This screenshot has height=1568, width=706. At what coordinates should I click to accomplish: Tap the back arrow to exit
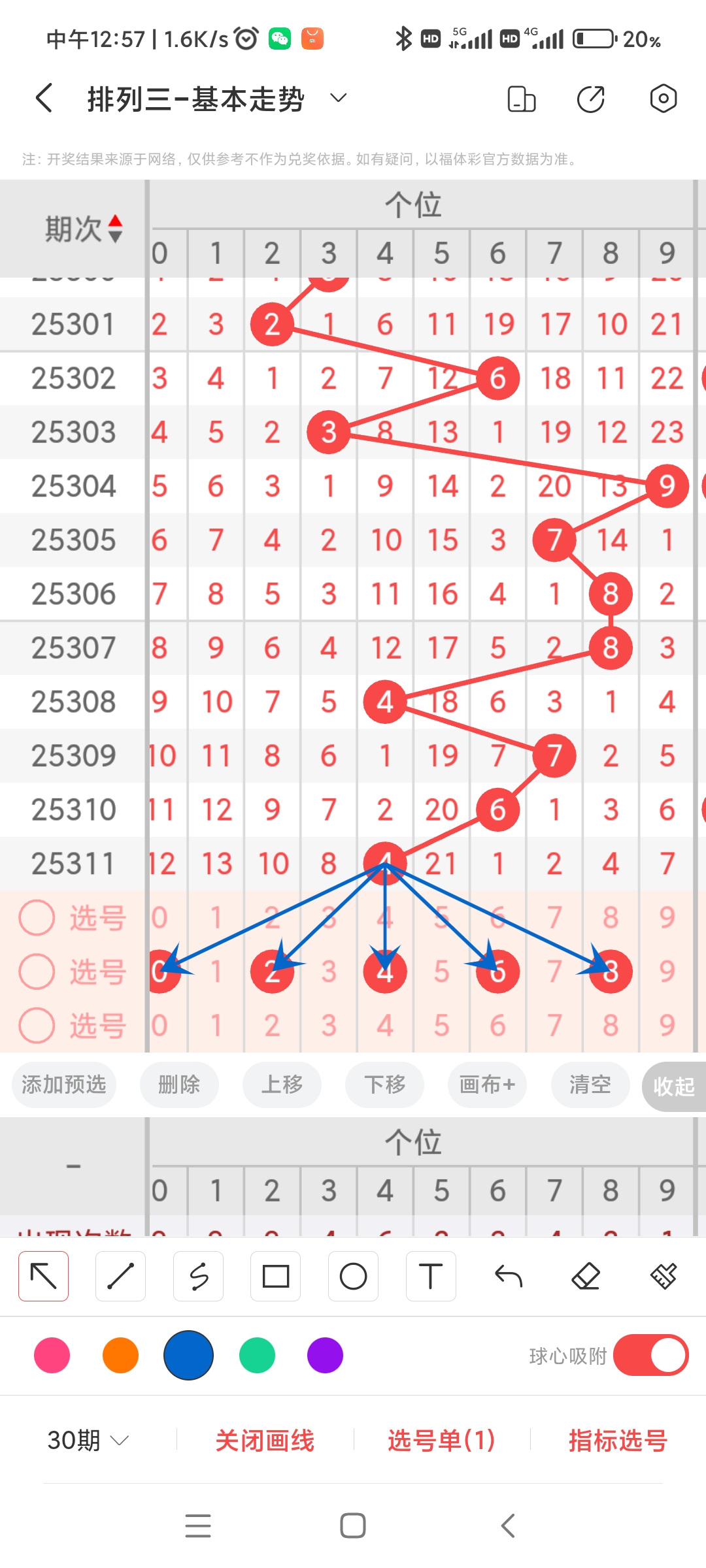coord(43,98)
